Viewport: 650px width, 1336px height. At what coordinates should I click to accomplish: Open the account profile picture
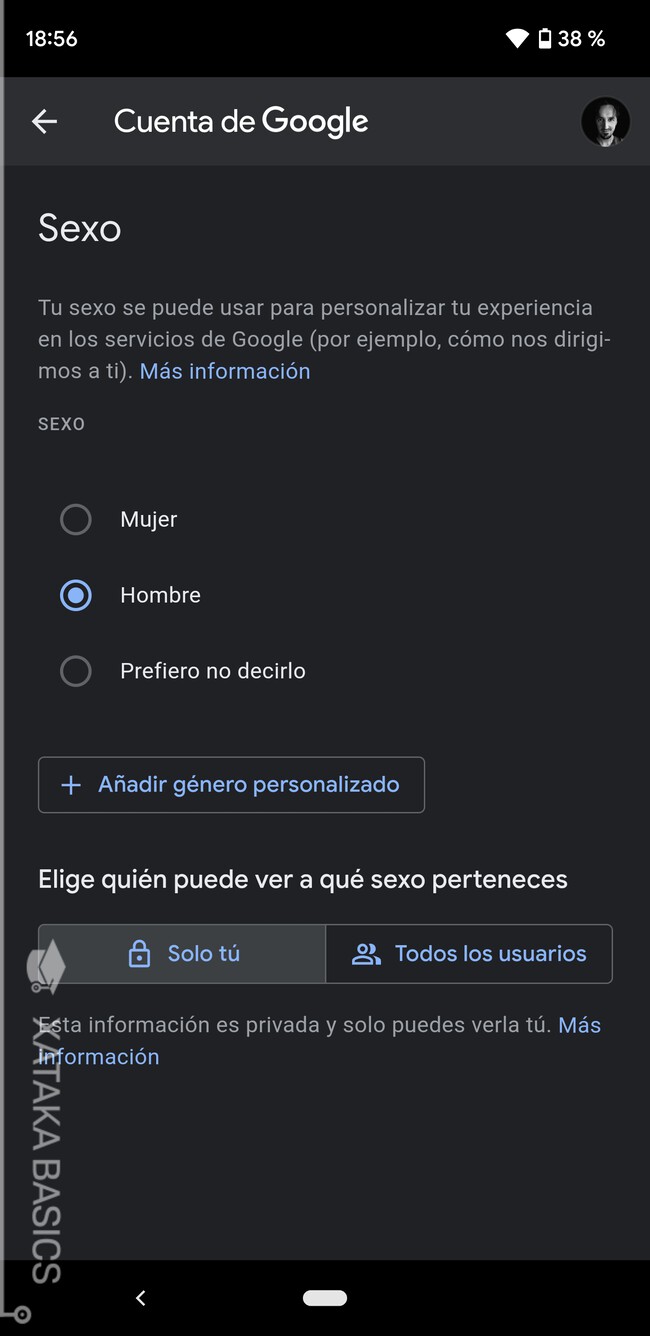click(605, 122)
